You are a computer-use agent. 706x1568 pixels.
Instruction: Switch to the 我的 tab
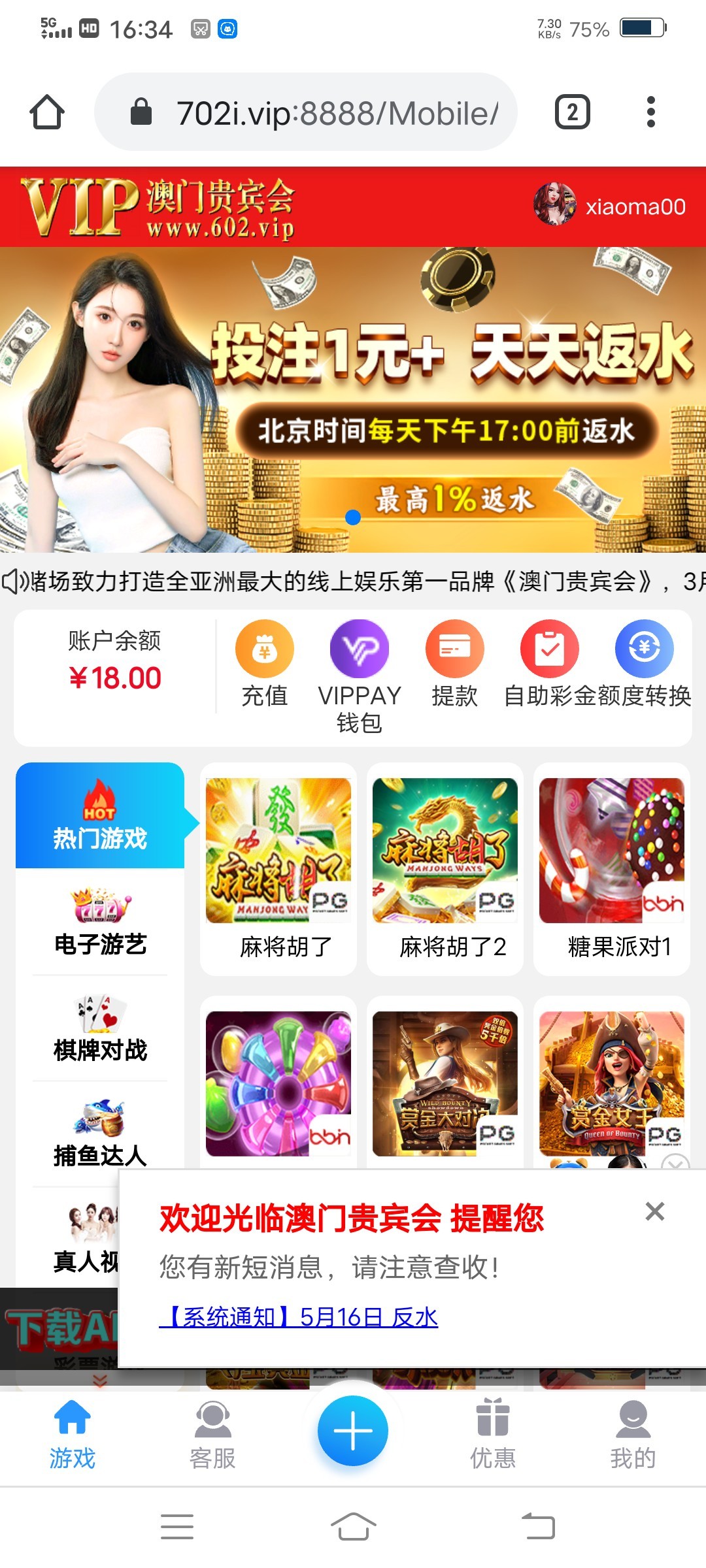coord(633,1435)
